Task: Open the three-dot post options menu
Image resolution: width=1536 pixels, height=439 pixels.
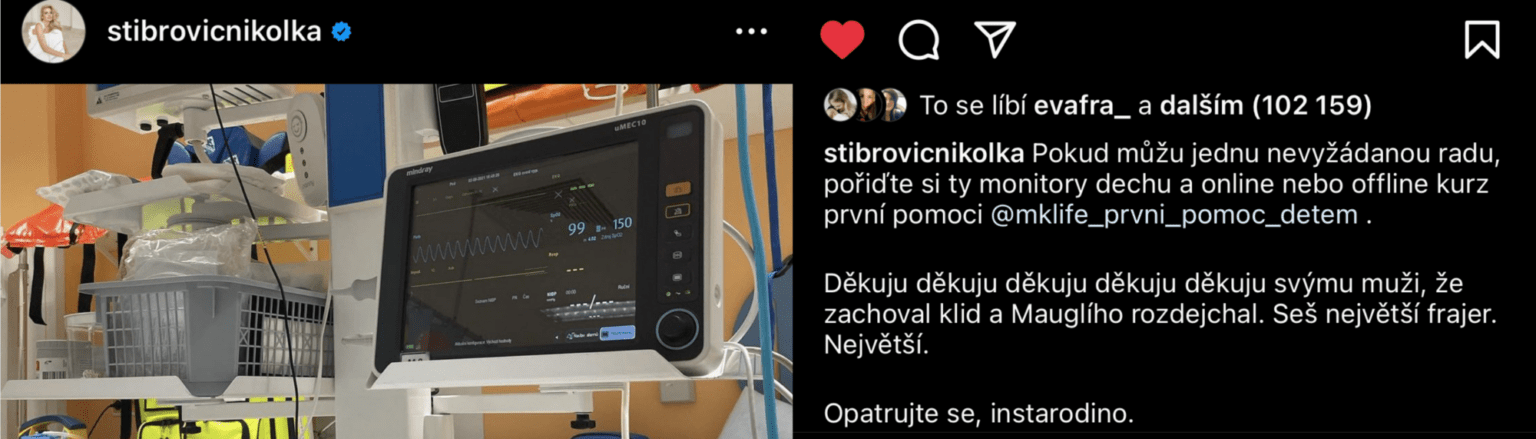Action: tap(751, 32)
